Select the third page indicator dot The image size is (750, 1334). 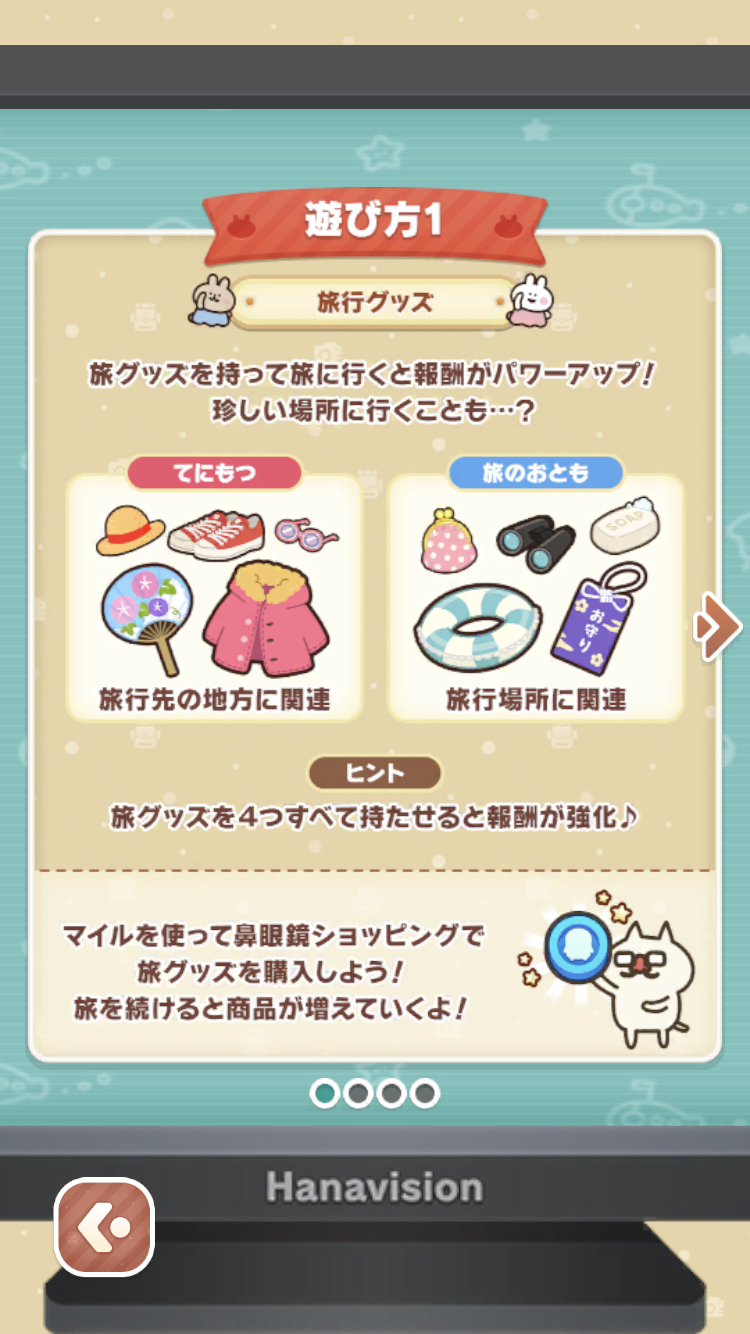click(x=391, y=1093)
